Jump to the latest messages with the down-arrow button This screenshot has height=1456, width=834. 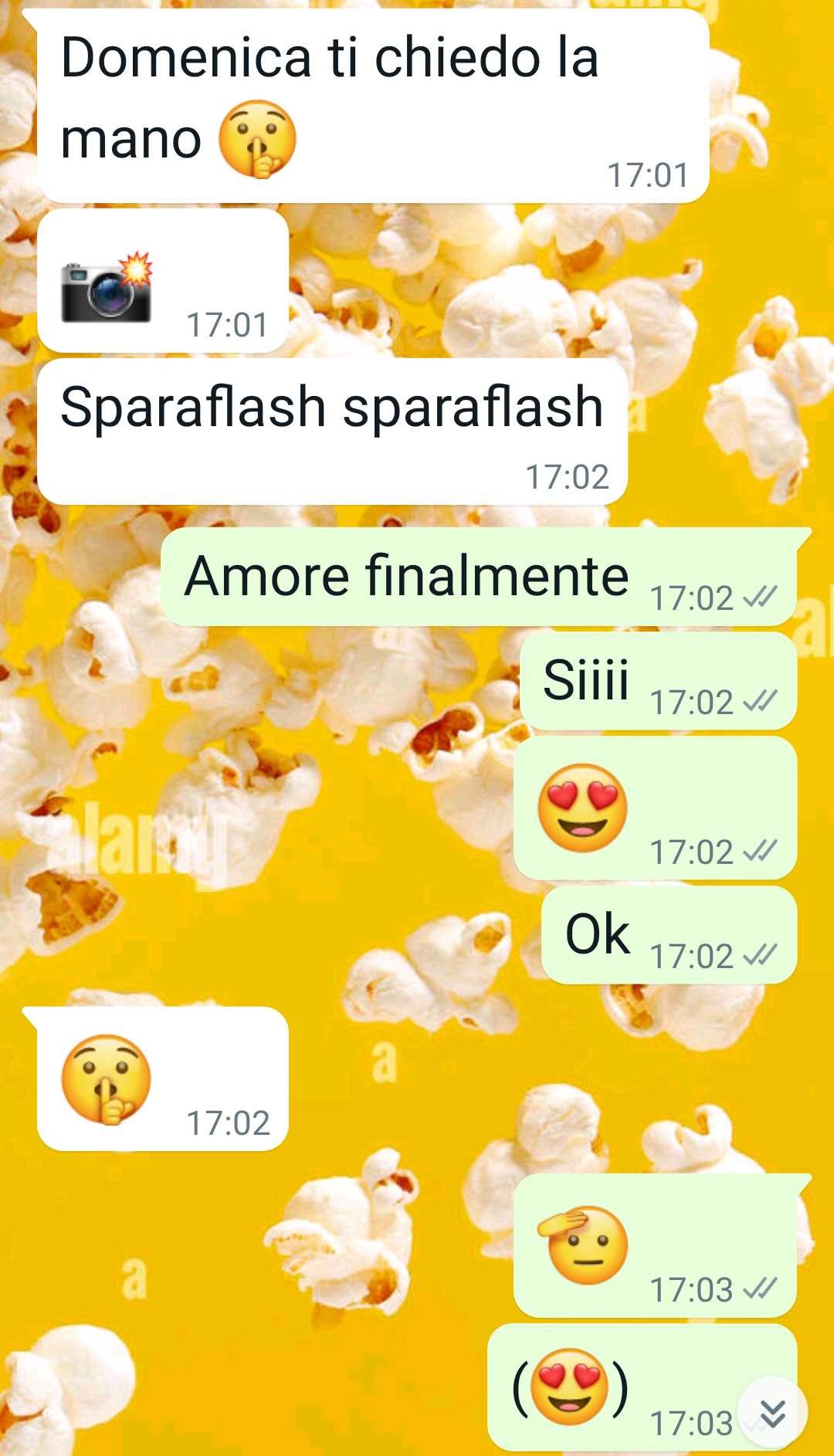tap(772, 1412)
